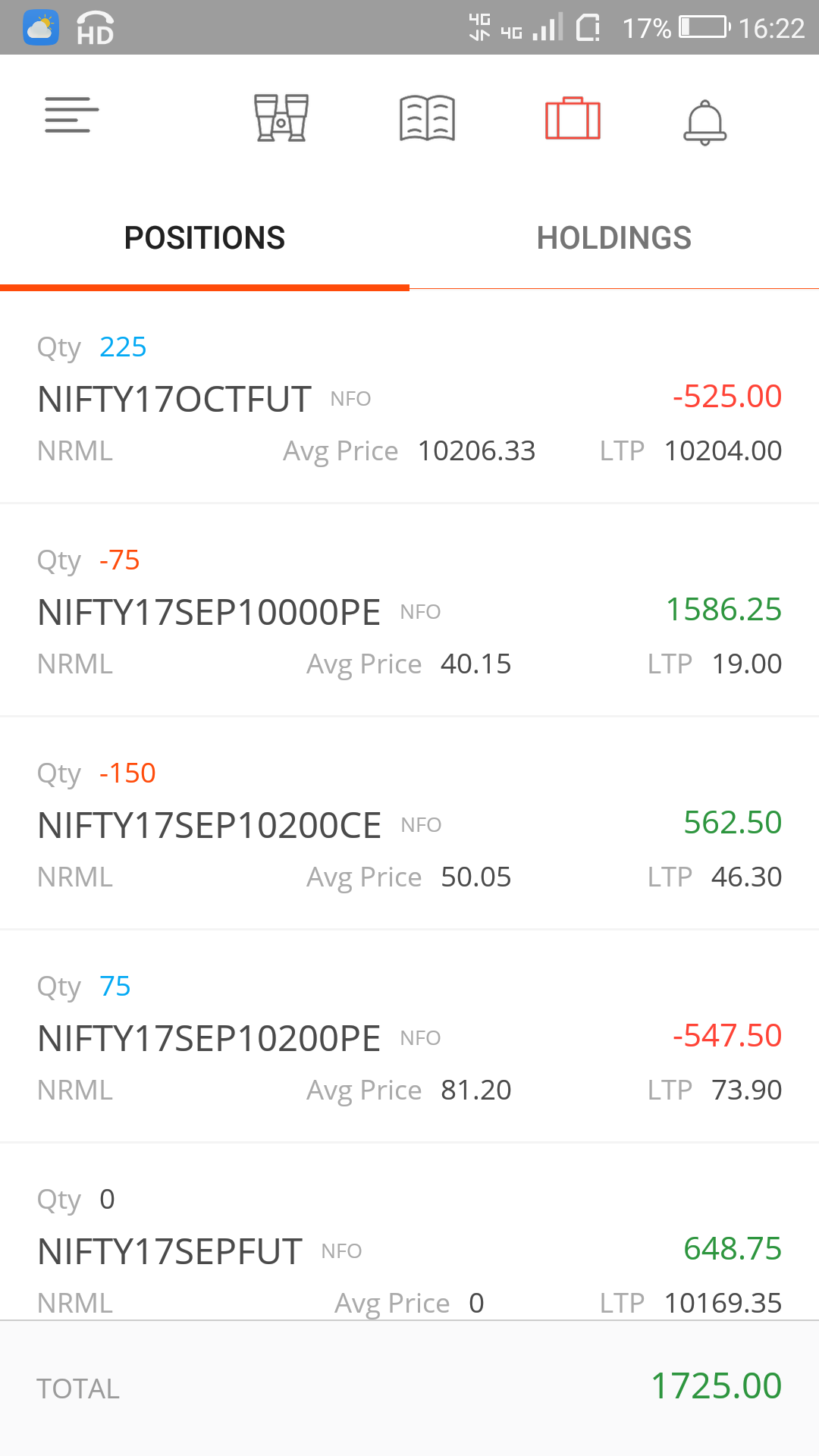
Task: Open the hamburger side menu
Action: tap(72, 115)
